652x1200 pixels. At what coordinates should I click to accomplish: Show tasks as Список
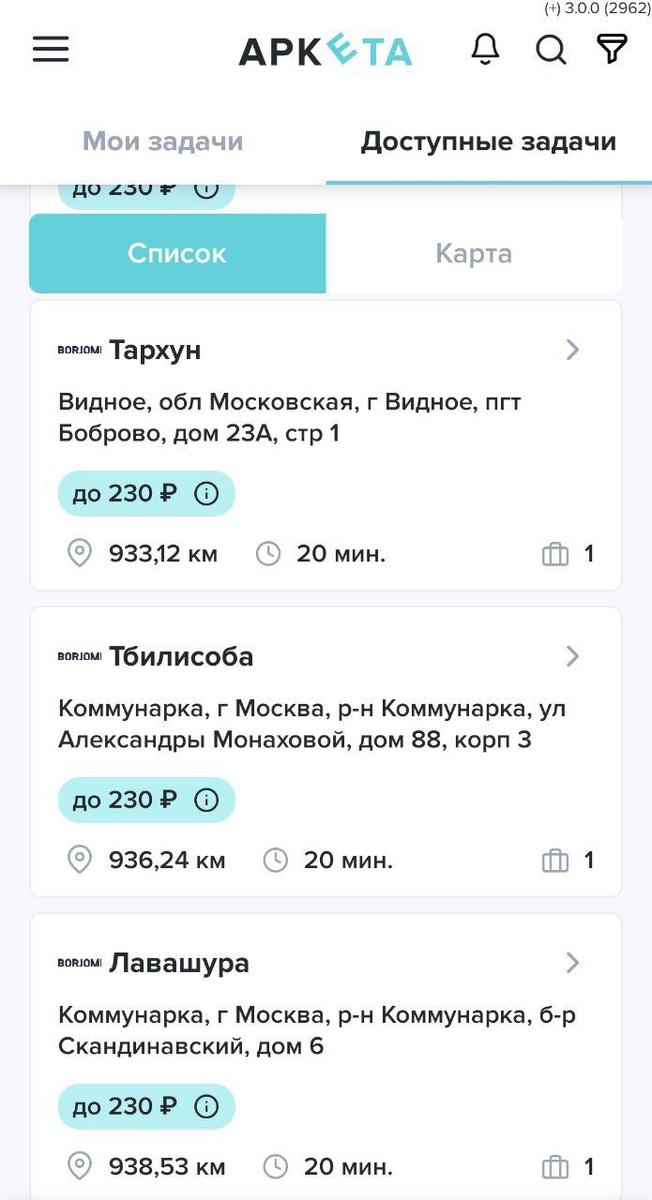click(177, 254)
